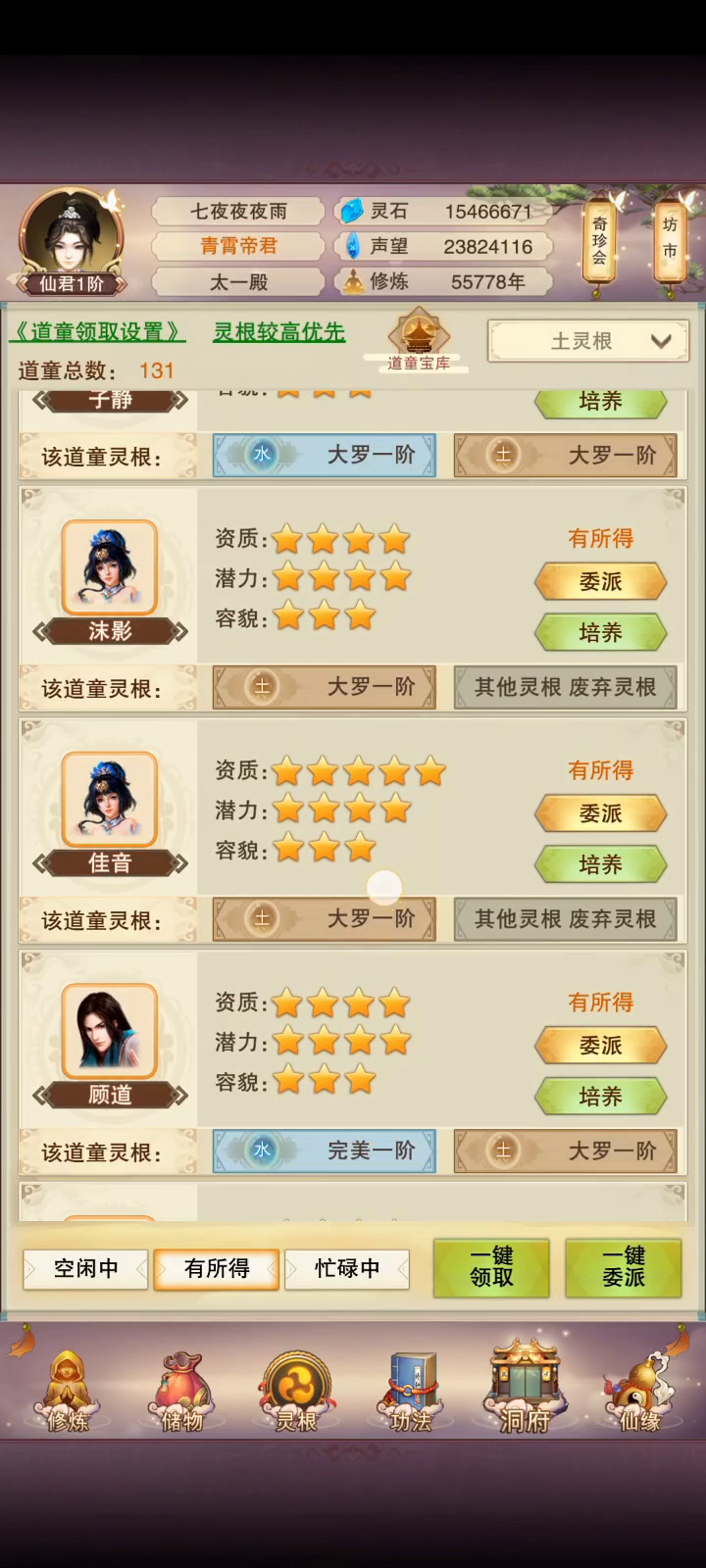Expand the 土灵根 dropdown
The image size is (706, 1568).
[588, 341]
